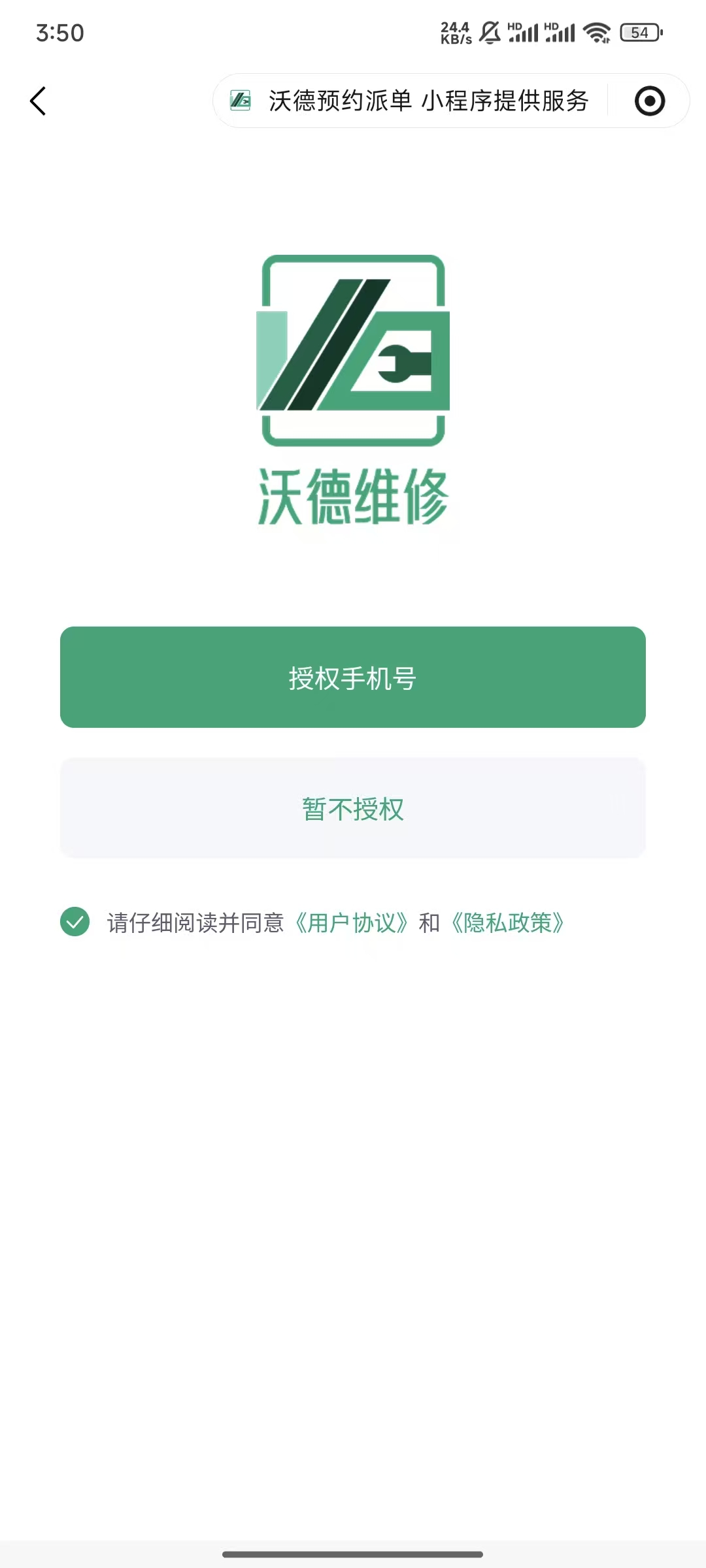Choose 暂不授权 to skip authorization
Viewport: 706px width, 1568px height.
353,809
